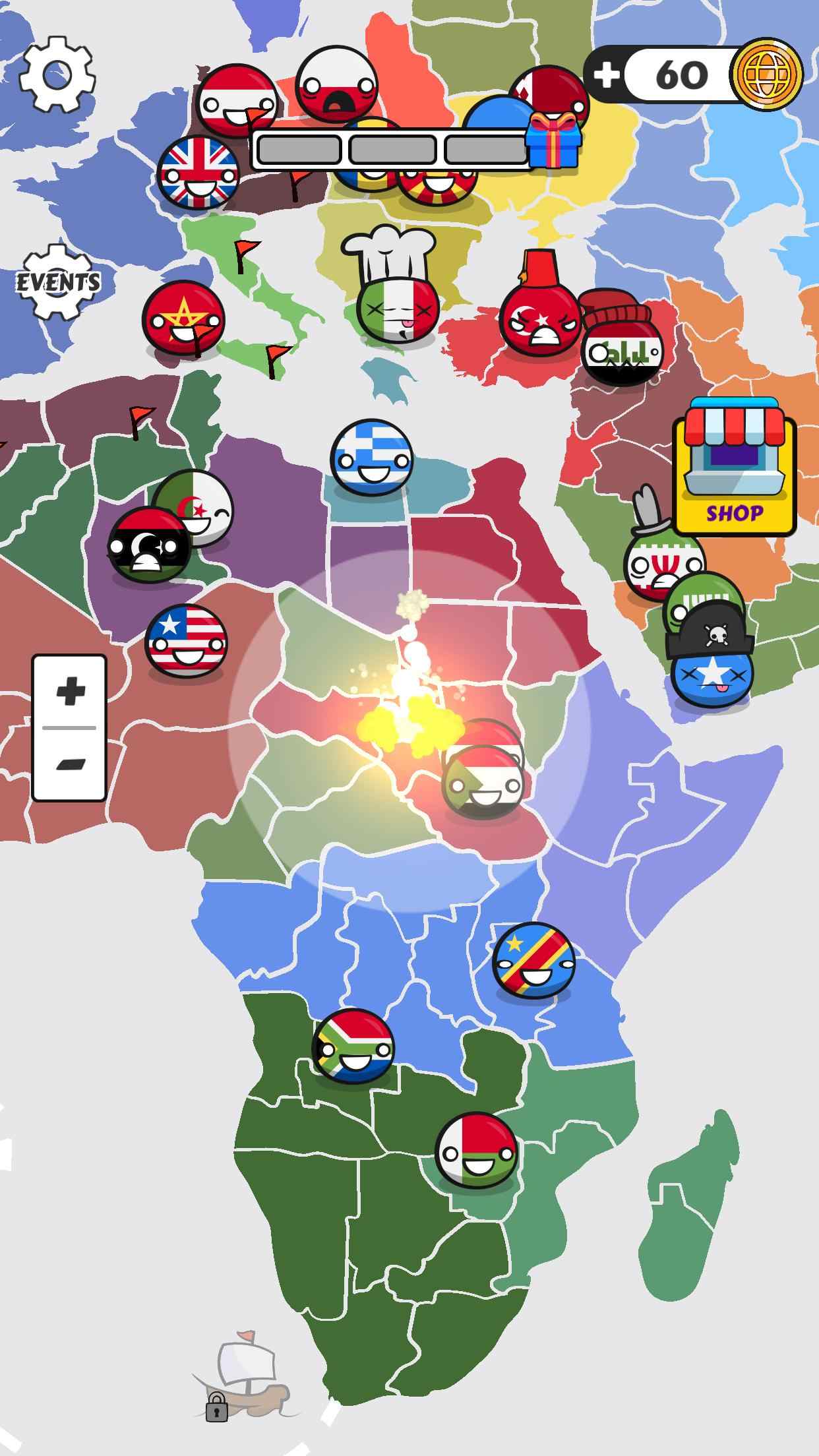Zoom in on the map
This screenshot has height=1456, width=819.
click(x=70, y=692)
